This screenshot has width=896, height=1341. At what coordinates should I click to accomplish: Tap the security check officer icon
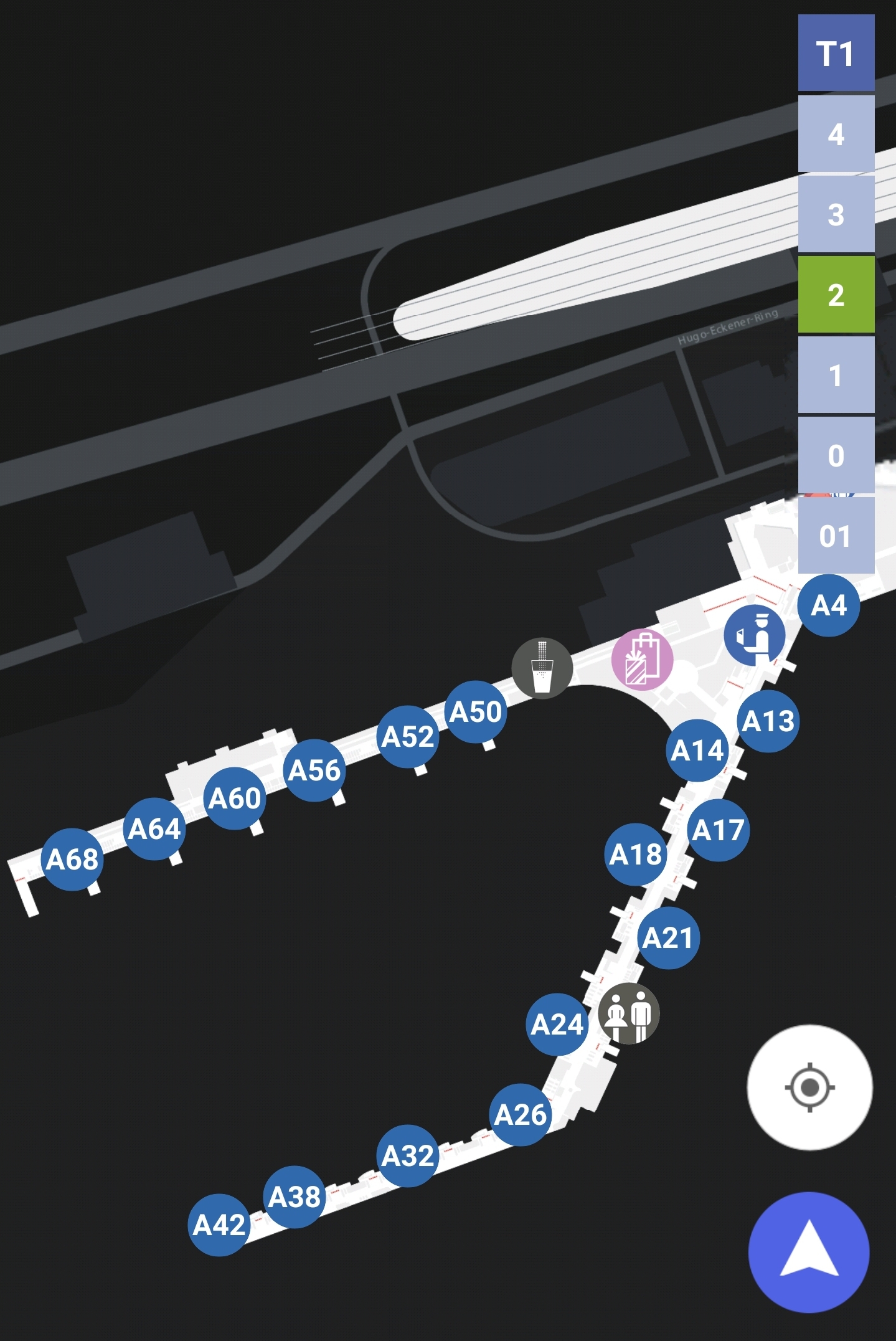click(x=755, y=635)
